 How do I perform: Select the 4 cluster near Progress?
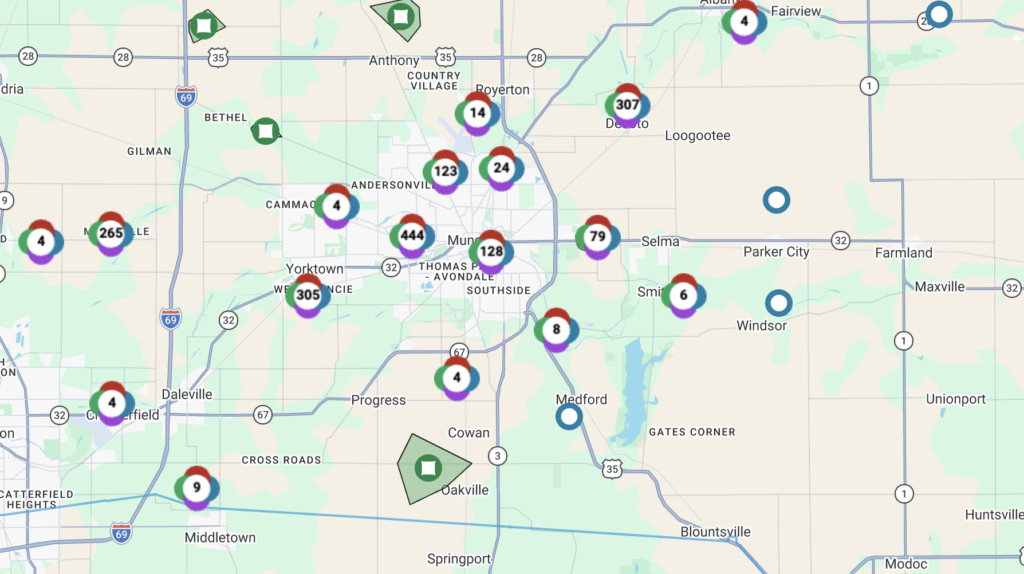coord(457,378)
